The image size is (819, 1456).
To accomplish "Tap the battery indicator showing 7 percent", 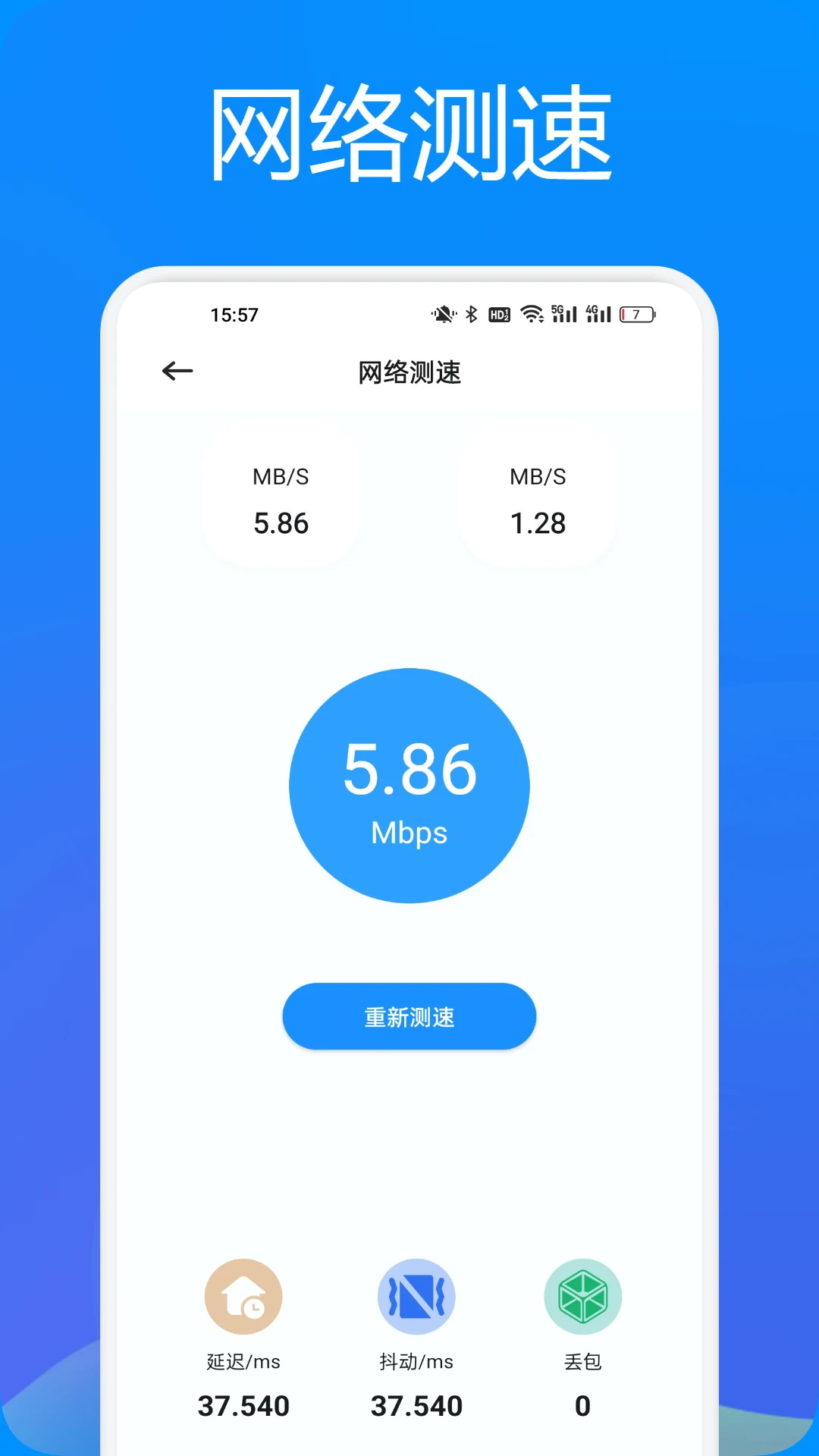I will click(637, 312).
